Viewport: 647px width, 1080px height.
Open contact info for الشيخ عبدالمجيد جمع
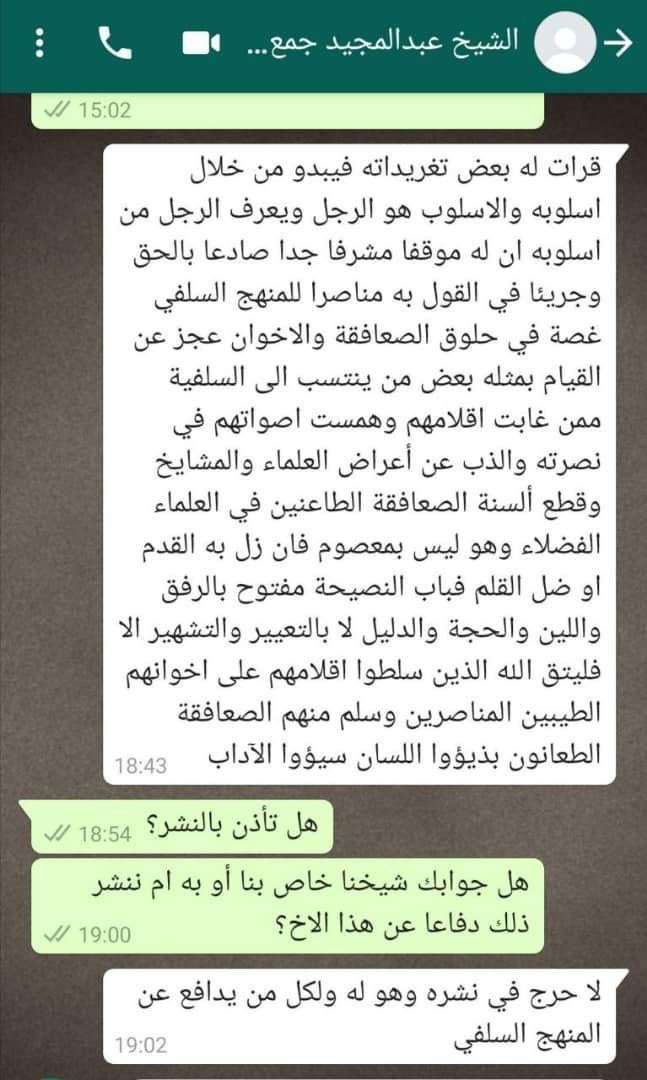point(382,42)
